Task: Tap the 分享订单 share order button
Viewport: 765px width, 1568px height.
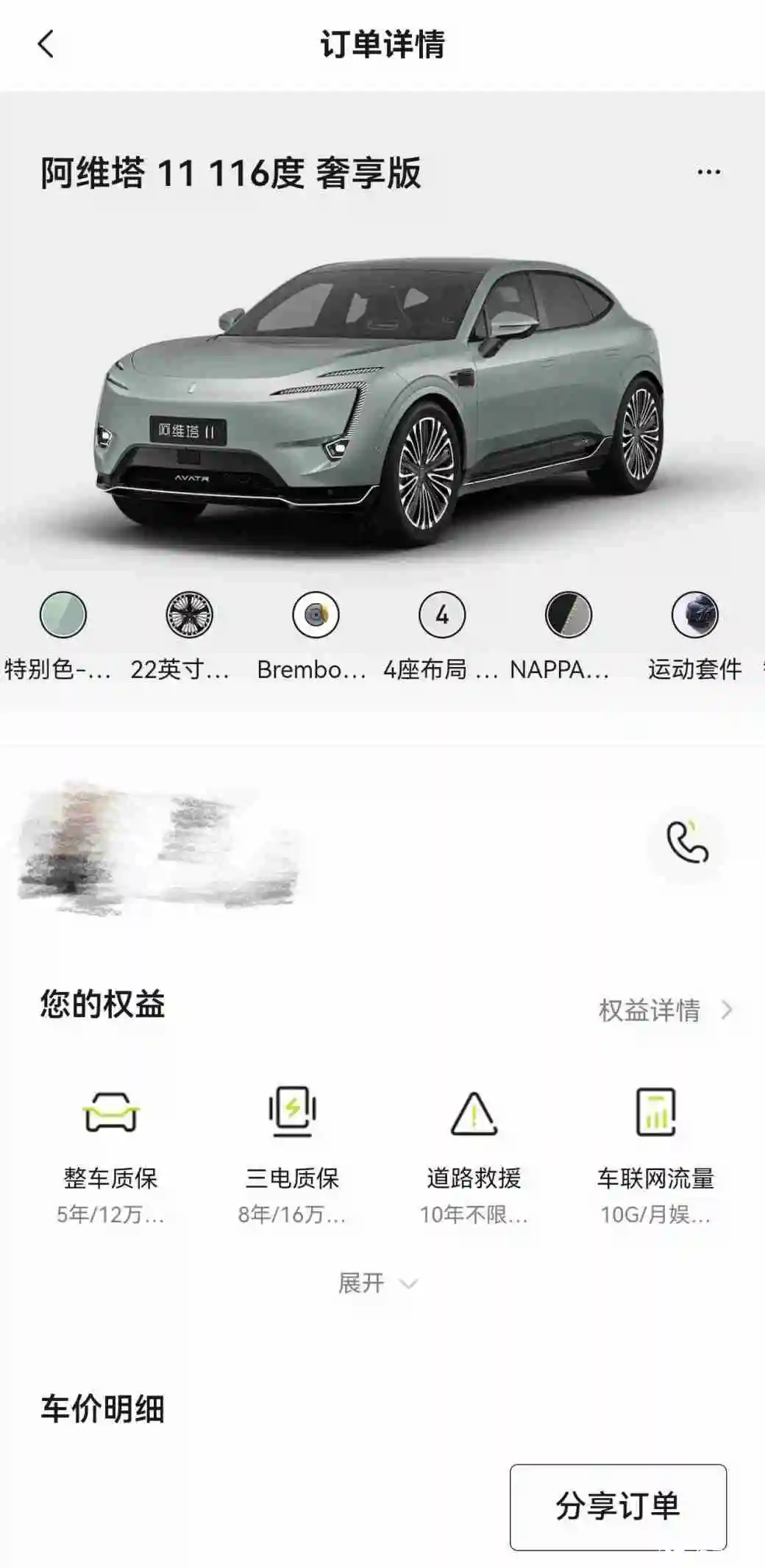Action: coord(618,1506)
